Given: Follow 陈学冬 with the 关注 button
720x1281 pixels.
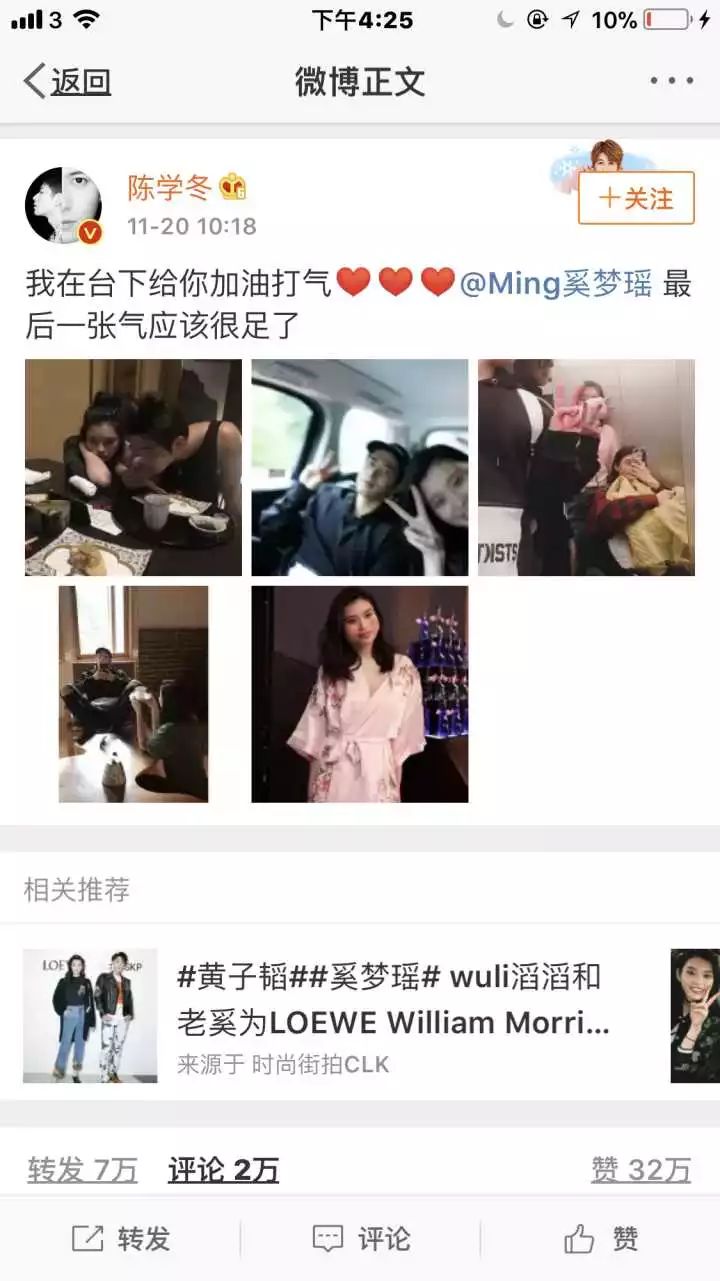Looking at the screenshot, I should (636, 198).
